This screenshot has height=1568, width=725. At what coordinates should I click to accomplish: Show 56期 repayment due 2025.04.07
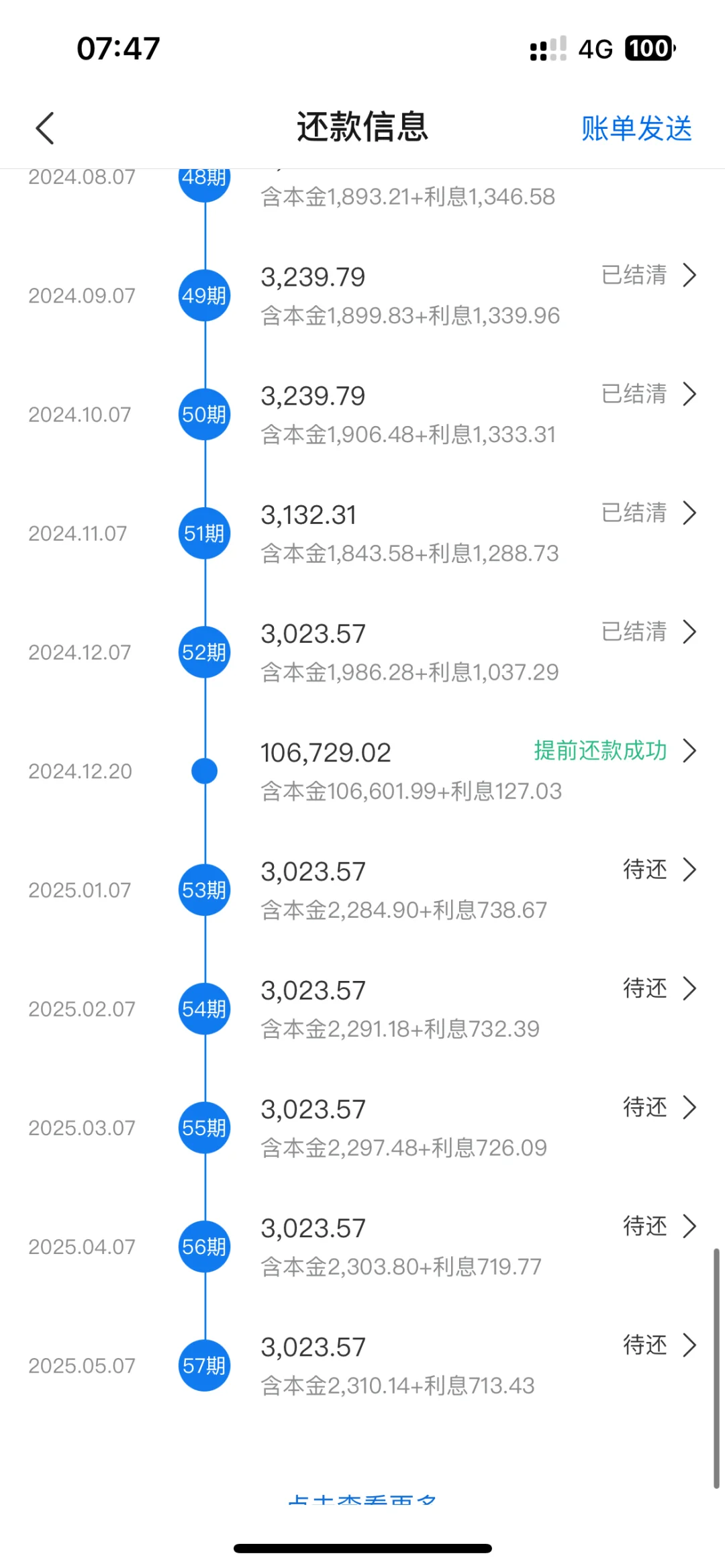(689, 1226)
